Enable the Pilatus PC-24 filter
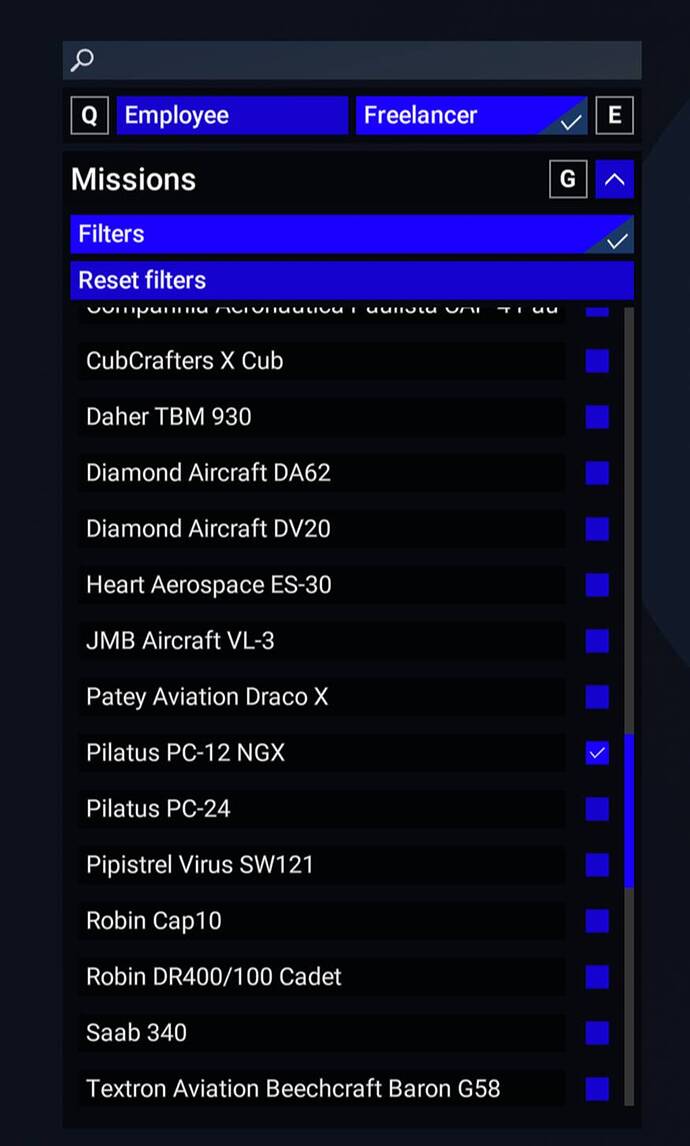This screenshot has height=1146, width=690. [x=597, y=809]
